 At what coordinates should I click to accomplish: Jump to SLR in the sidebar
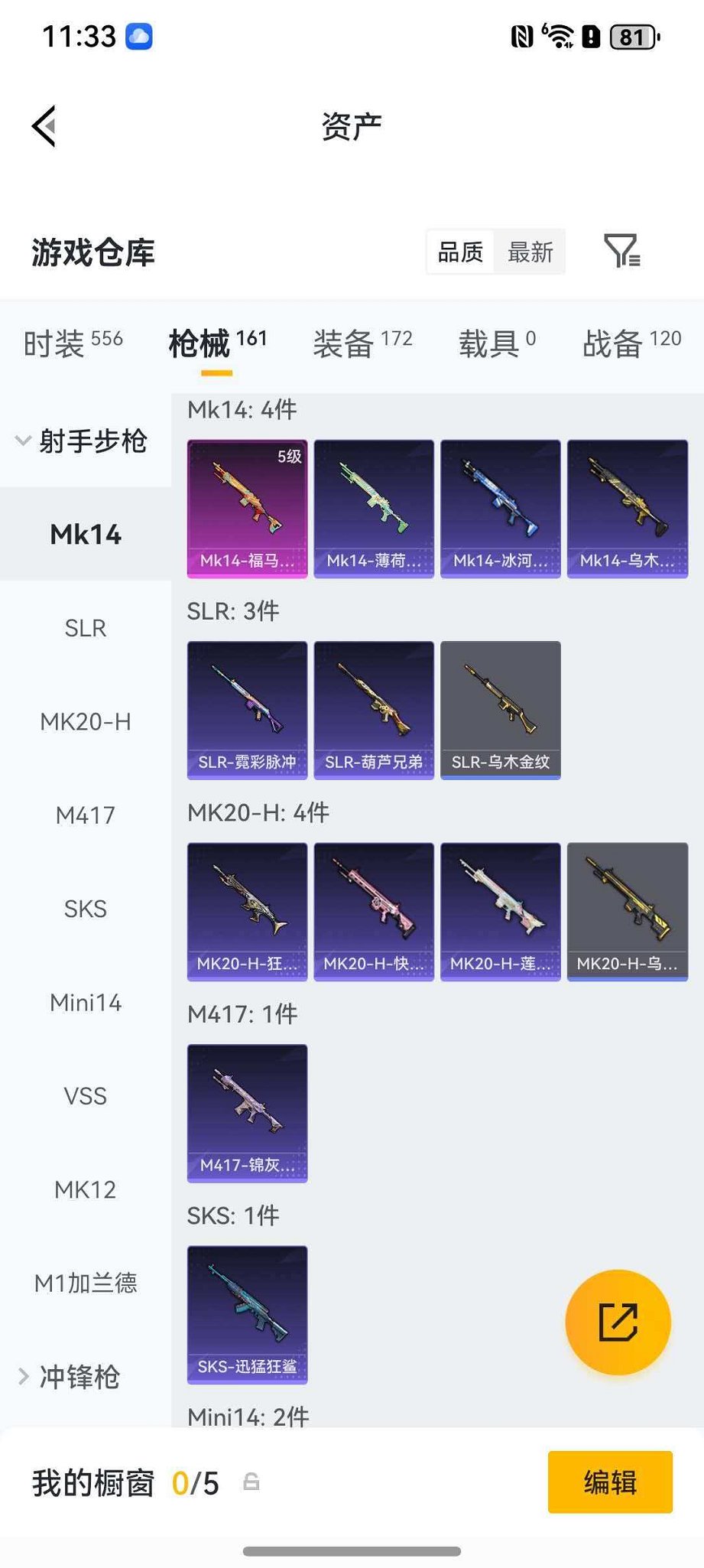coord(86,628)
